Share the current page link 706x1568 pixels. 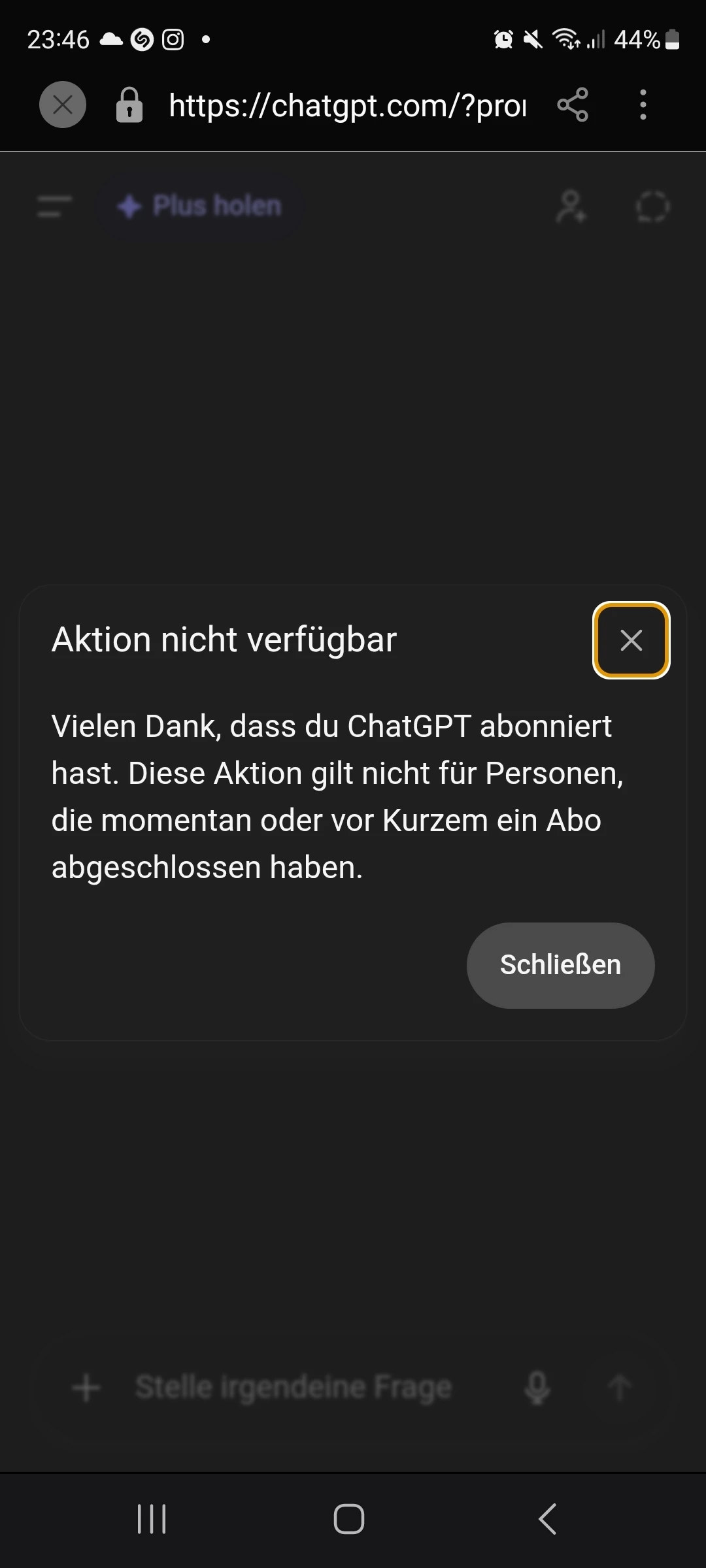pos(573,105)
